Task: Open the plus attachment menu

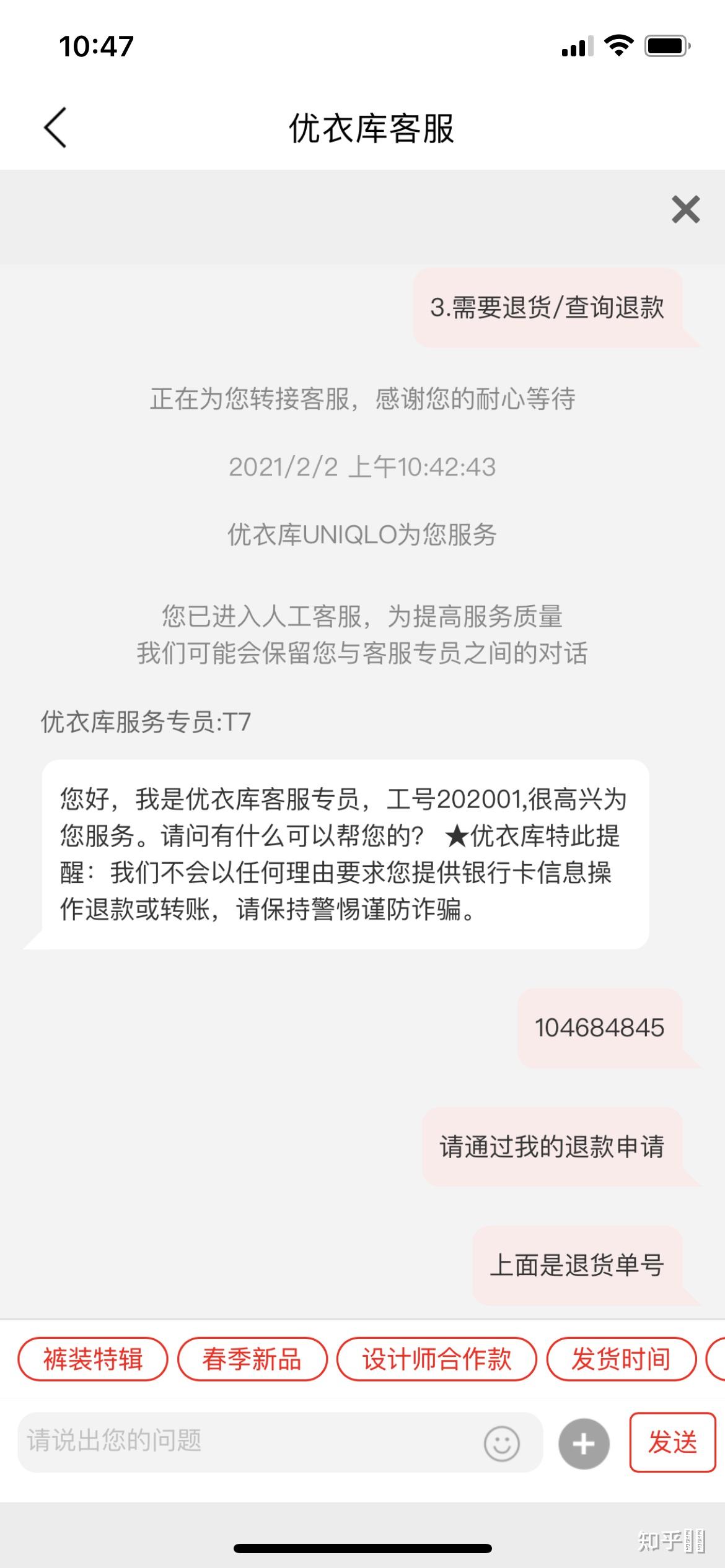Action: [584, 1444]
